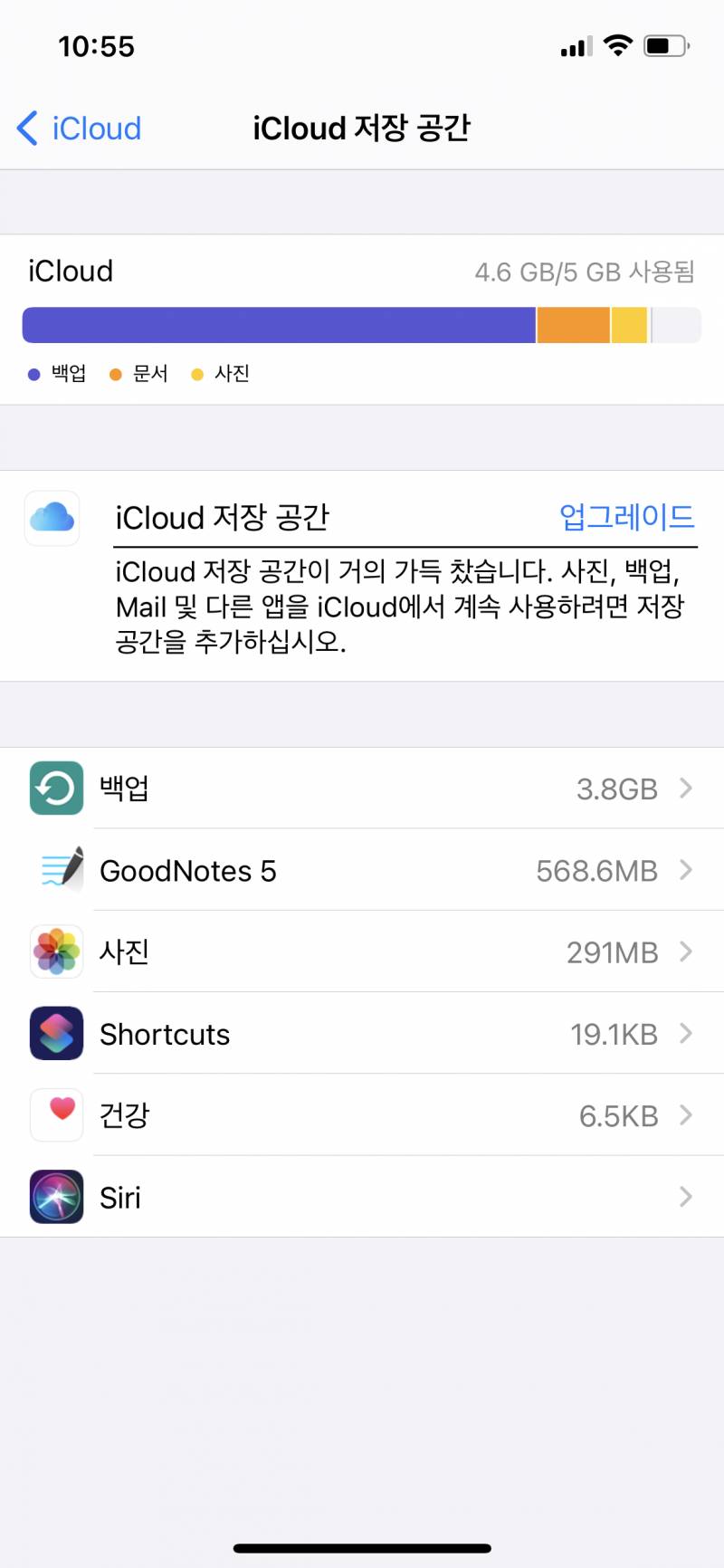This screenshot has width=724, height=1568.
Task: Click the iCloud cloud icon
Action: tap(52, 518)
